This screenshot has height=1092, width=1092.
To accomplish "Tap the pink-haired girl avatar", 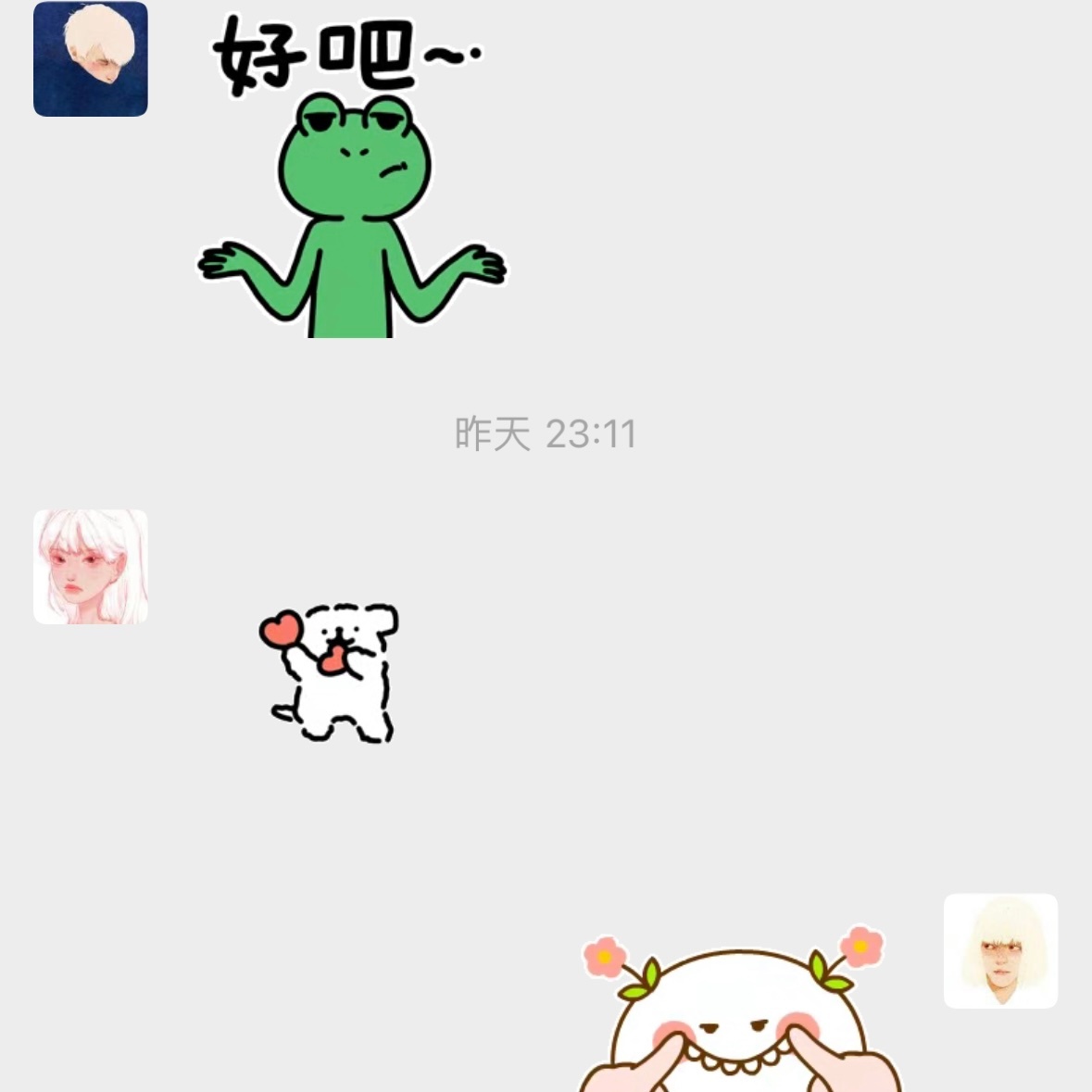I will [90, 566].
